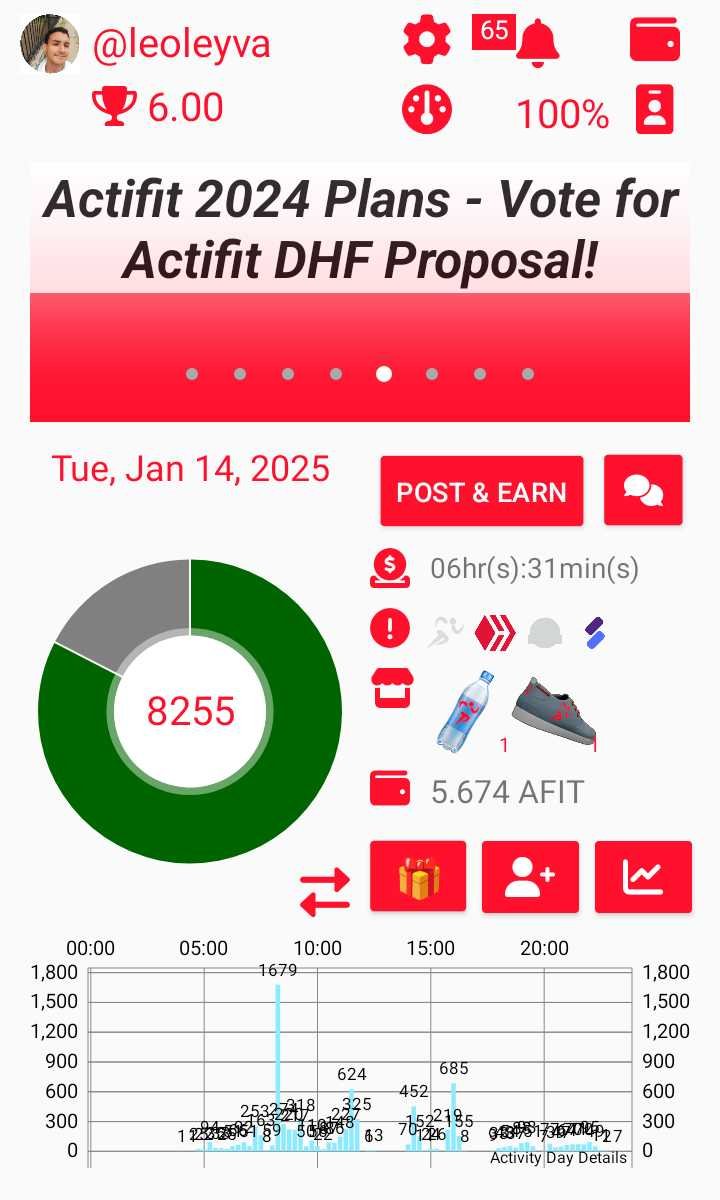Open the chat bubbles button
This screenshot has width=720, height=1200.
(x=643, y=490)
